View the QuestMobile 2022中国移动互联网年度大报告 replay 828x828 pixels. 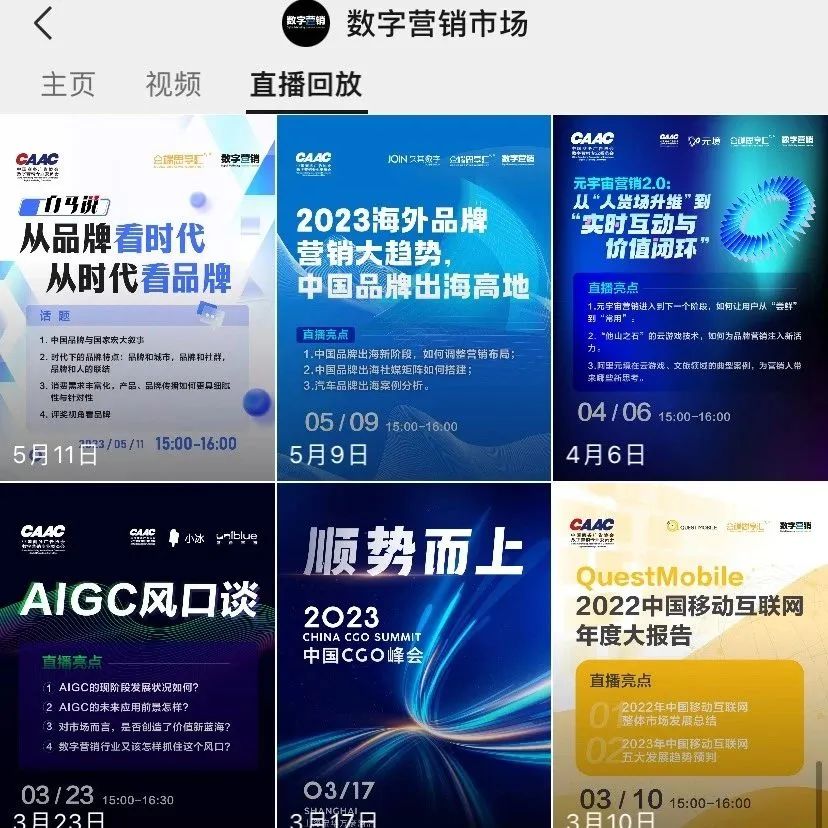pyautogui.click(x=690, y=655)
